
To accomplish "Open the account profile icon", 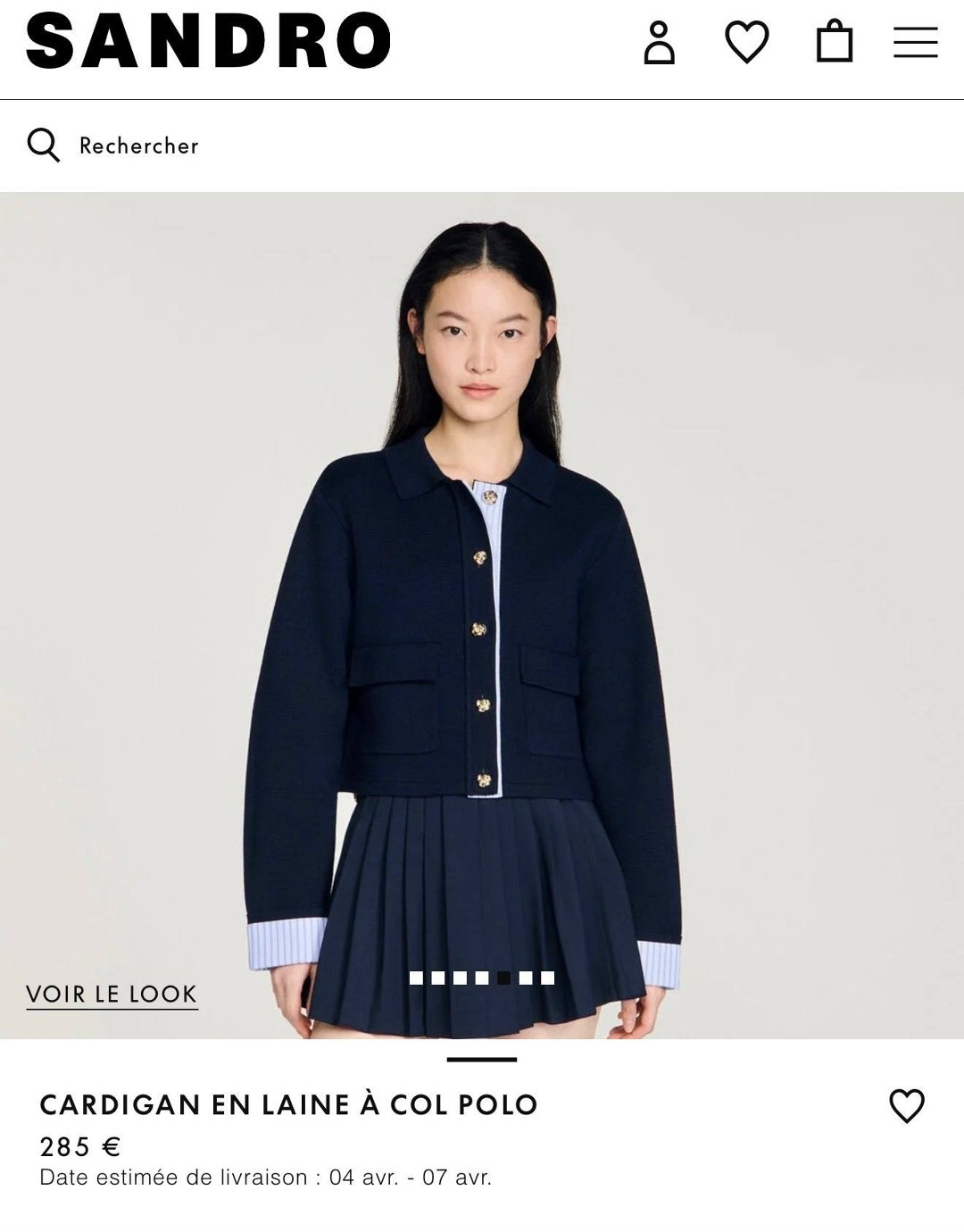I will (659, 43).
